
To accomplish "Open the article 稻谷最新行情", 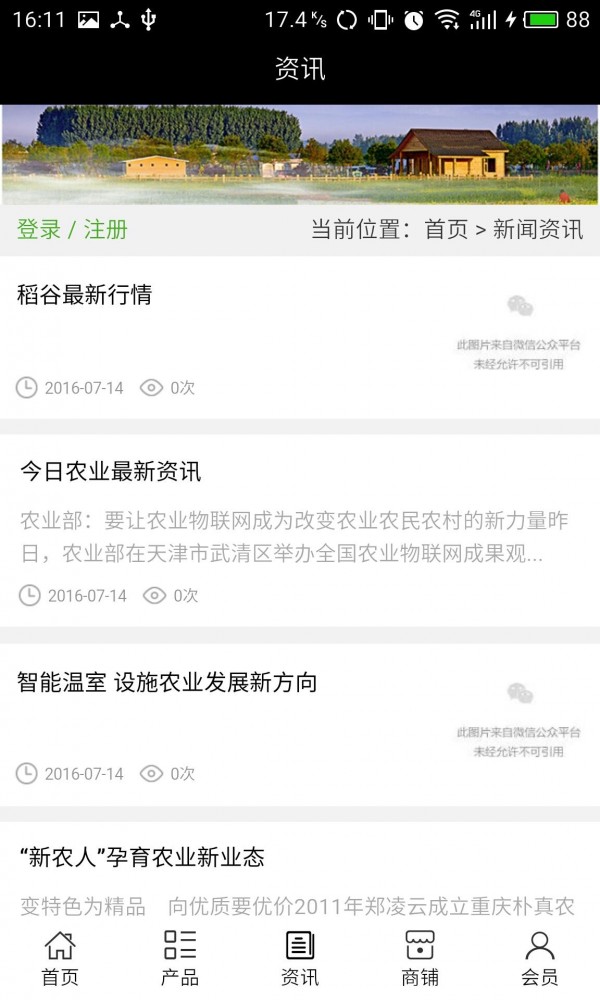I will coord(85,295).
